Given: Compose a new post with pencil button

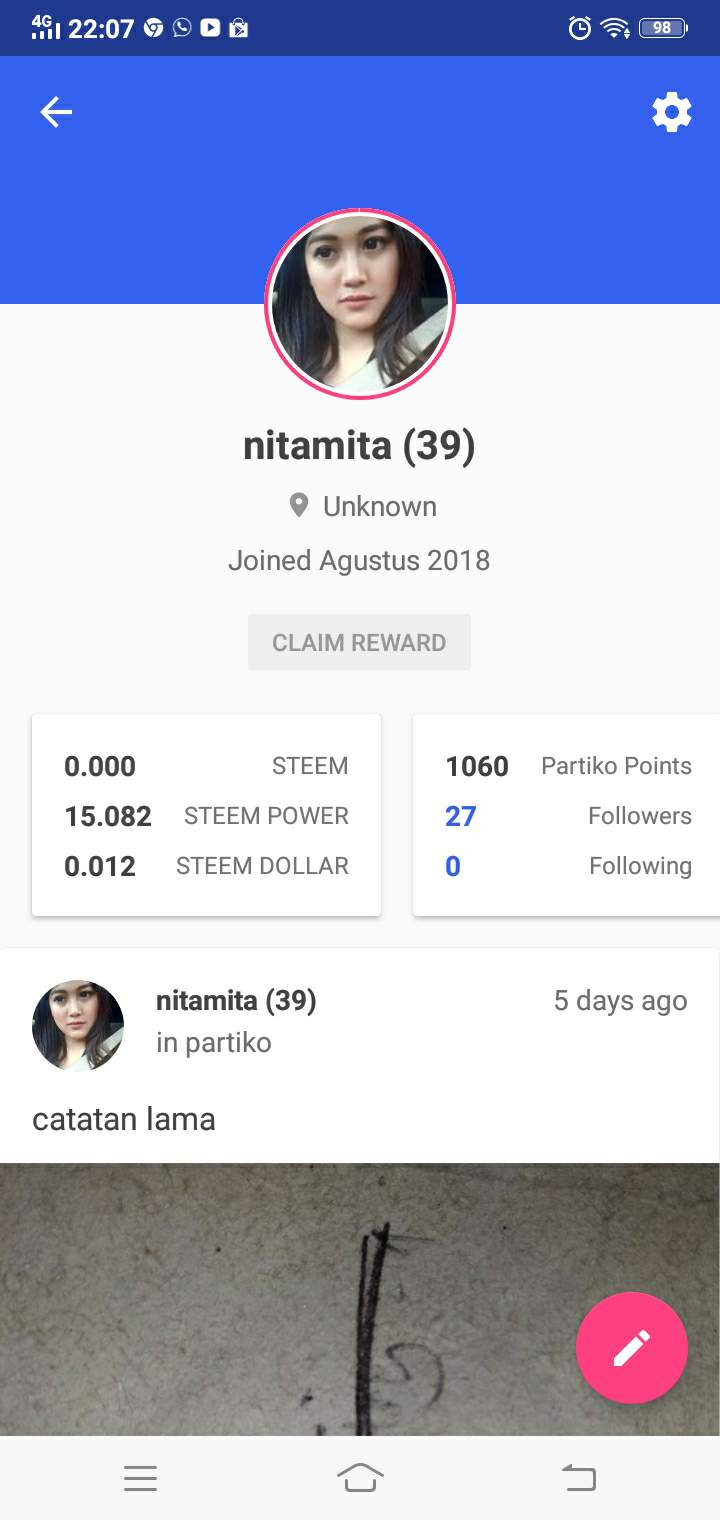Looking at the screenshot, I should pos(631,1348).
